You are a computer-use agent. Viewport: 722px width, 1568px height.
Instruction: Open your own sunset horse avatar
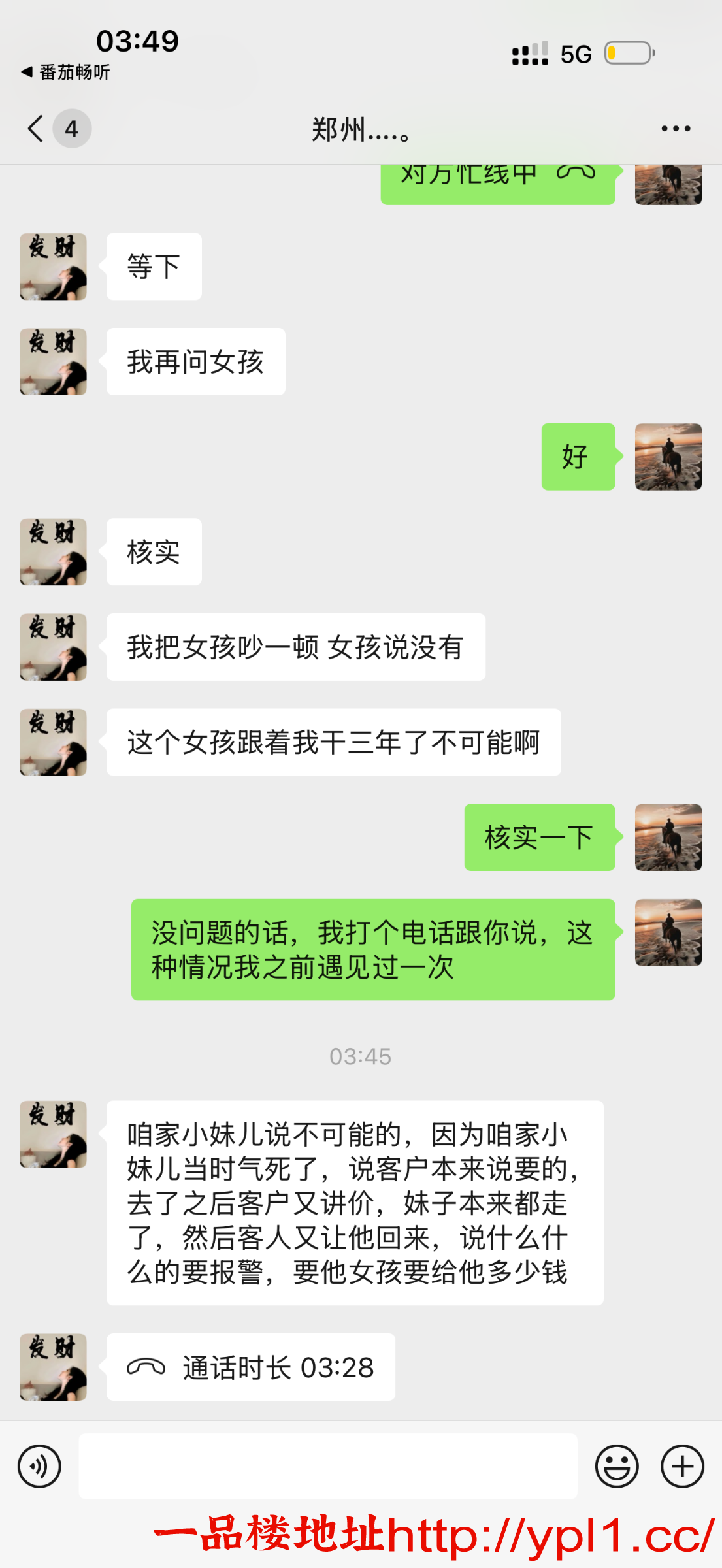[668, 457]
